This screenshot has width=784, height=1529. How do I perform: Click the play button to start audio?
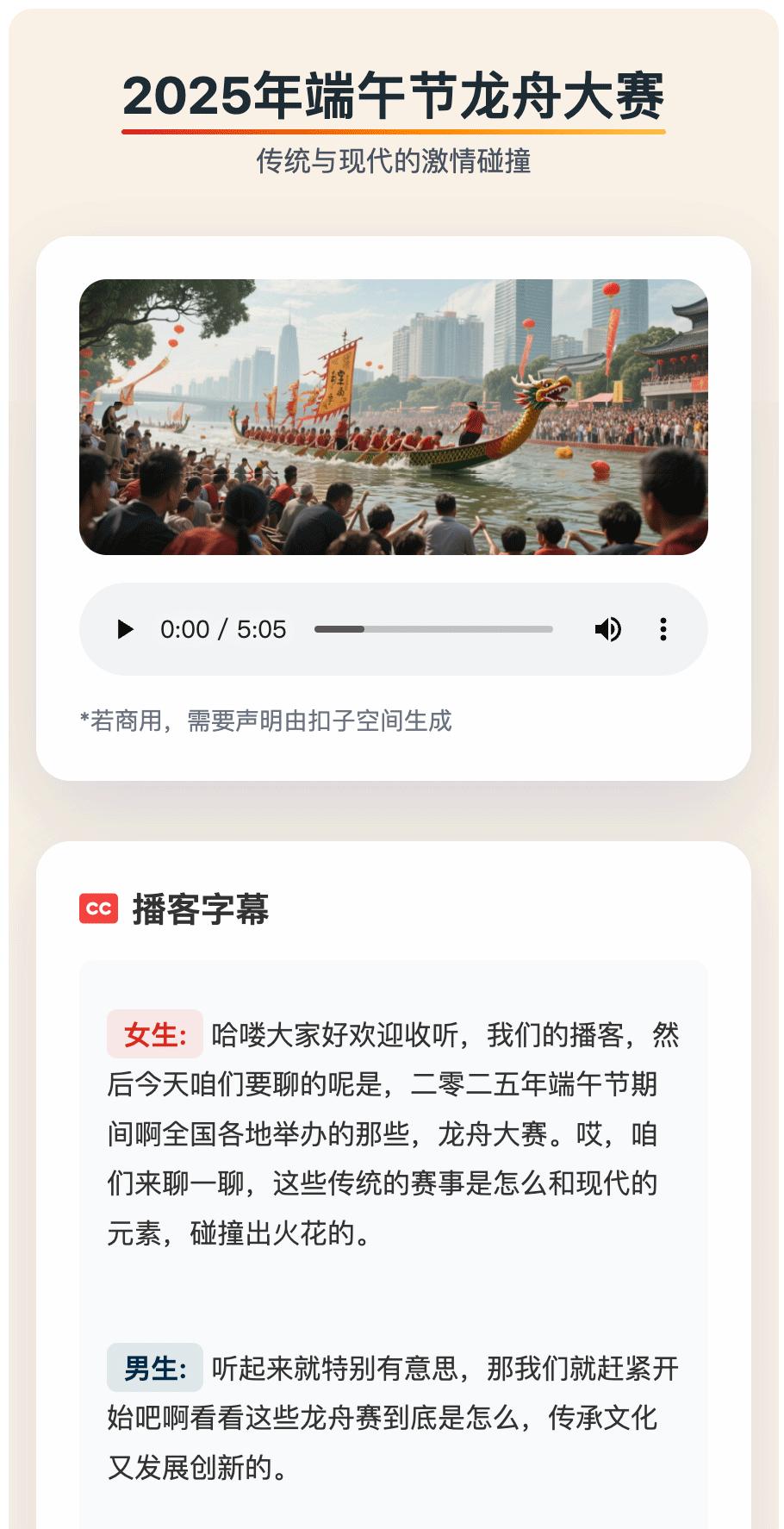point(126,629)
